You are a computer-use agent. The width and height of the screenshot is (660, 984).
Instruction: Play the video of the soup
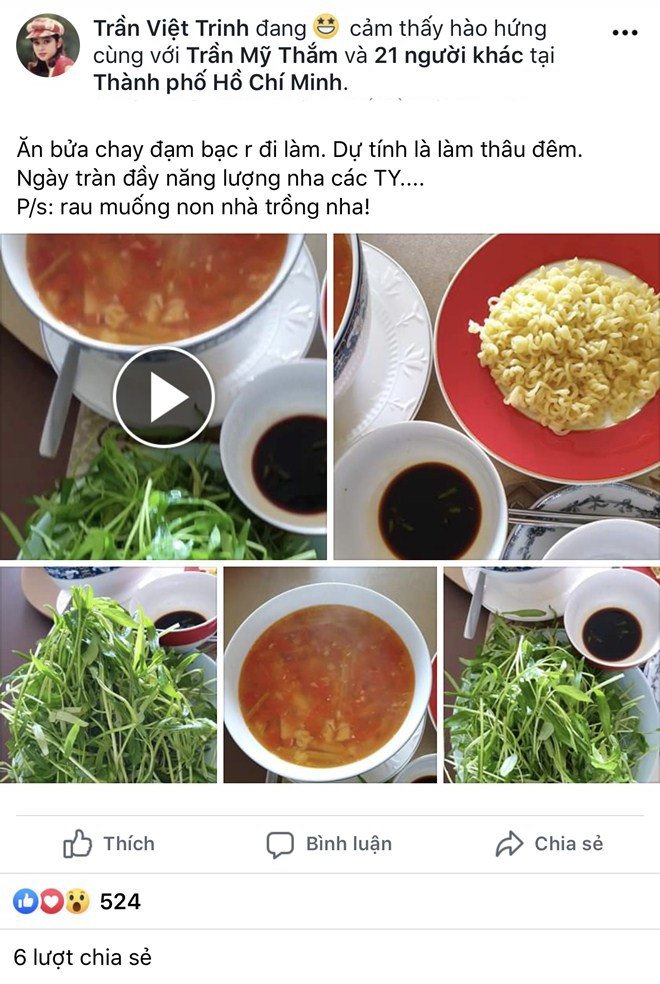click(163, 397)
